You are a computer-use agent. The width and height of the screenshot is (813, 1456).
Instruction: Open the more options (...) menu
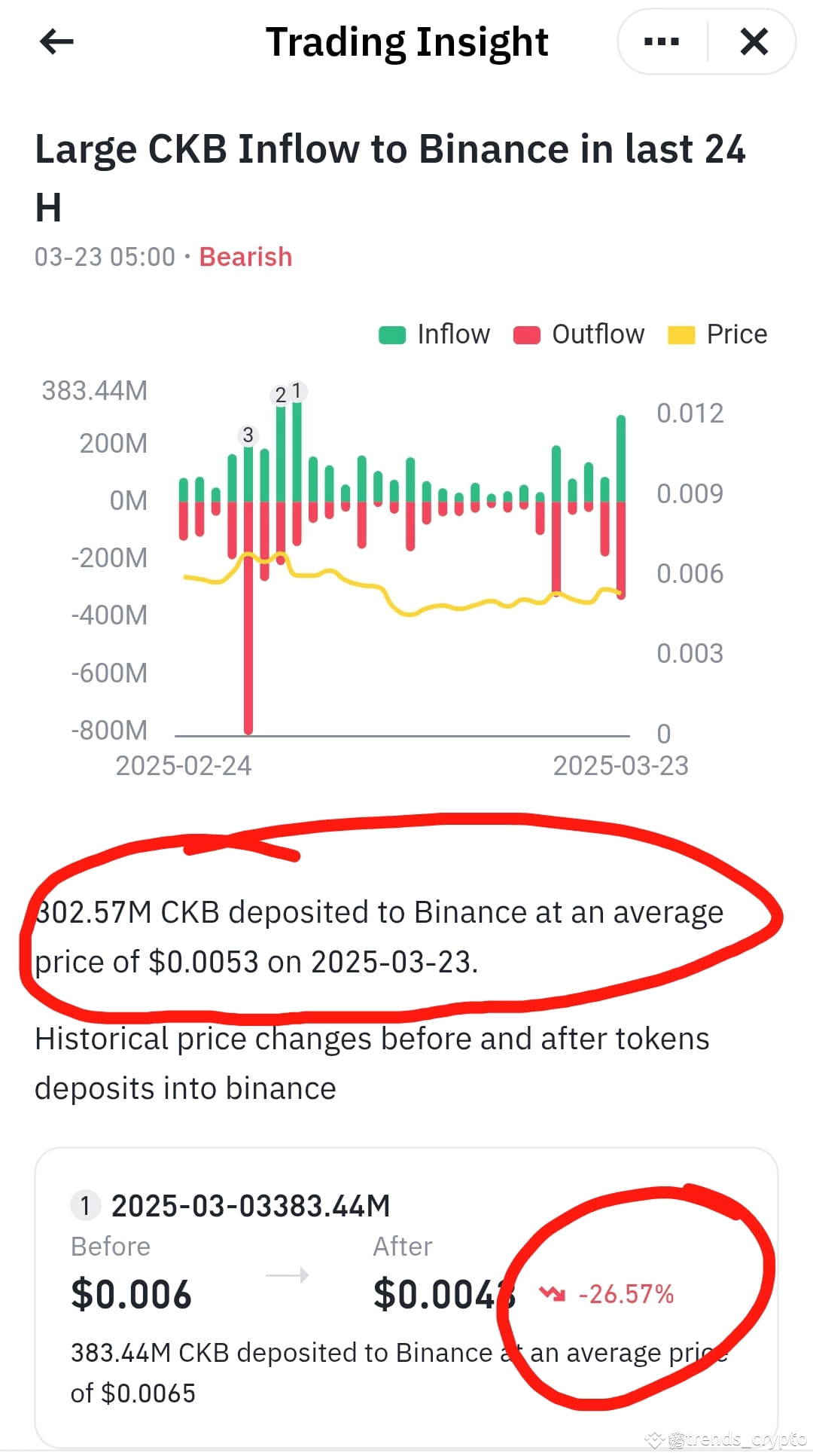660,41
